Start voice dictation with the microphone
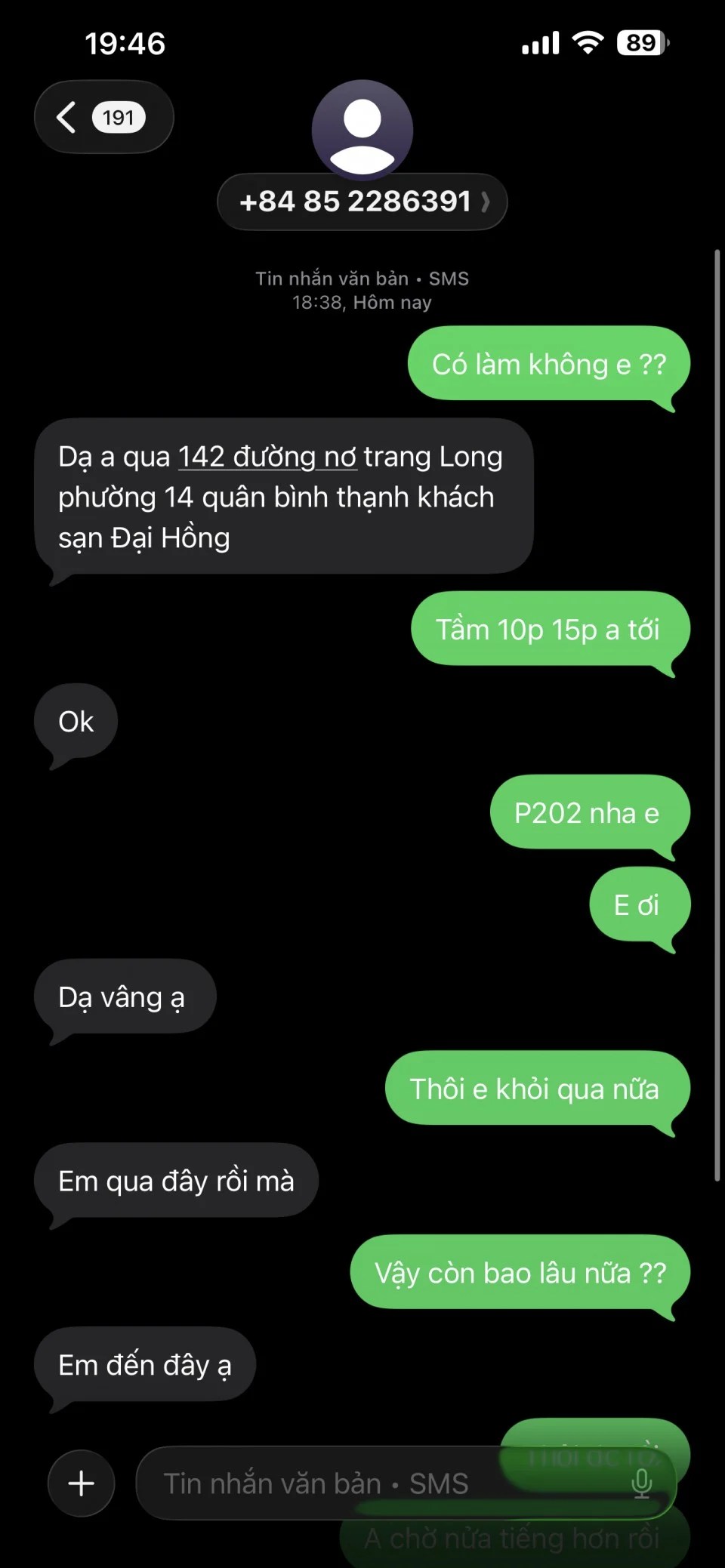 click(x=641, y=1483)
